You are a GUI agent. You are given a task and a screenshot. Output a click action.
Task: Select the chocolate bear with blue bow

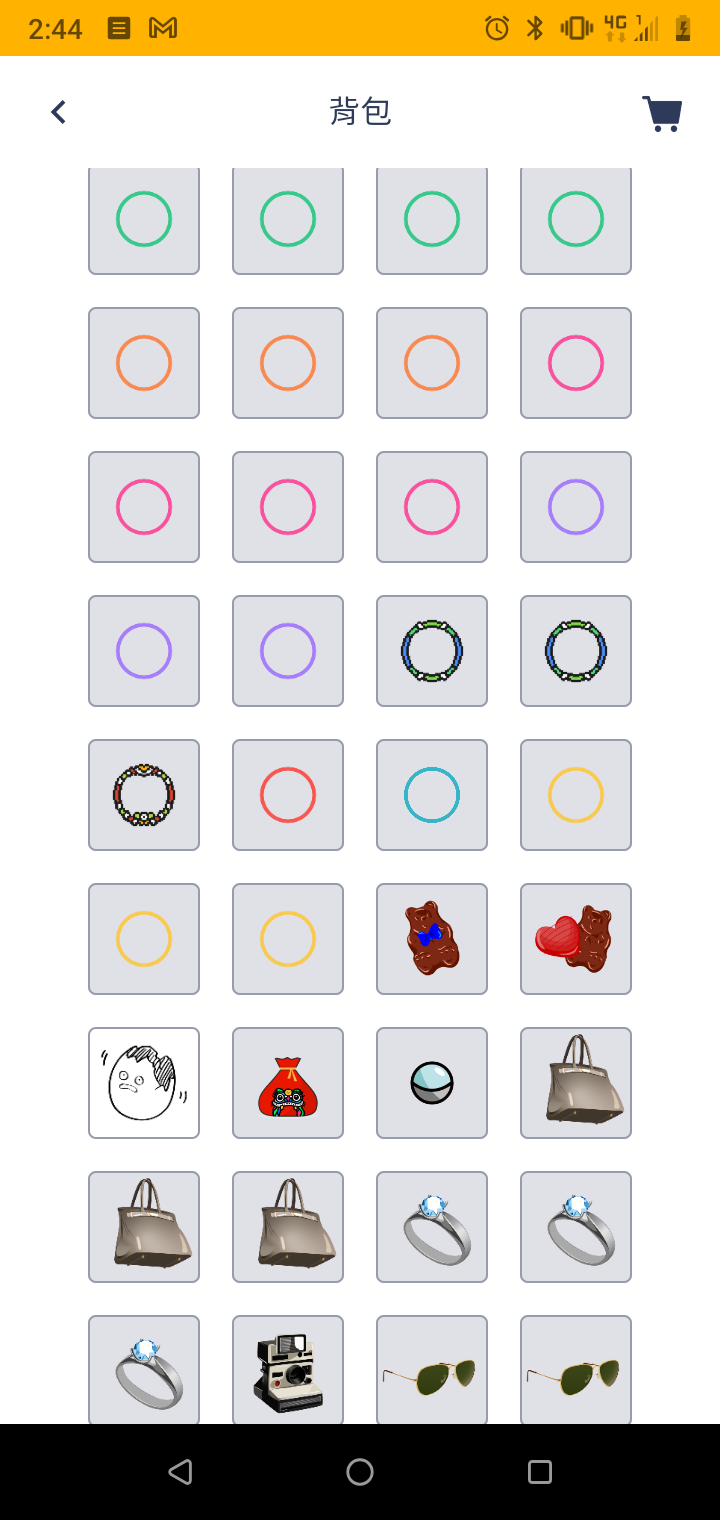pos(432,939)
